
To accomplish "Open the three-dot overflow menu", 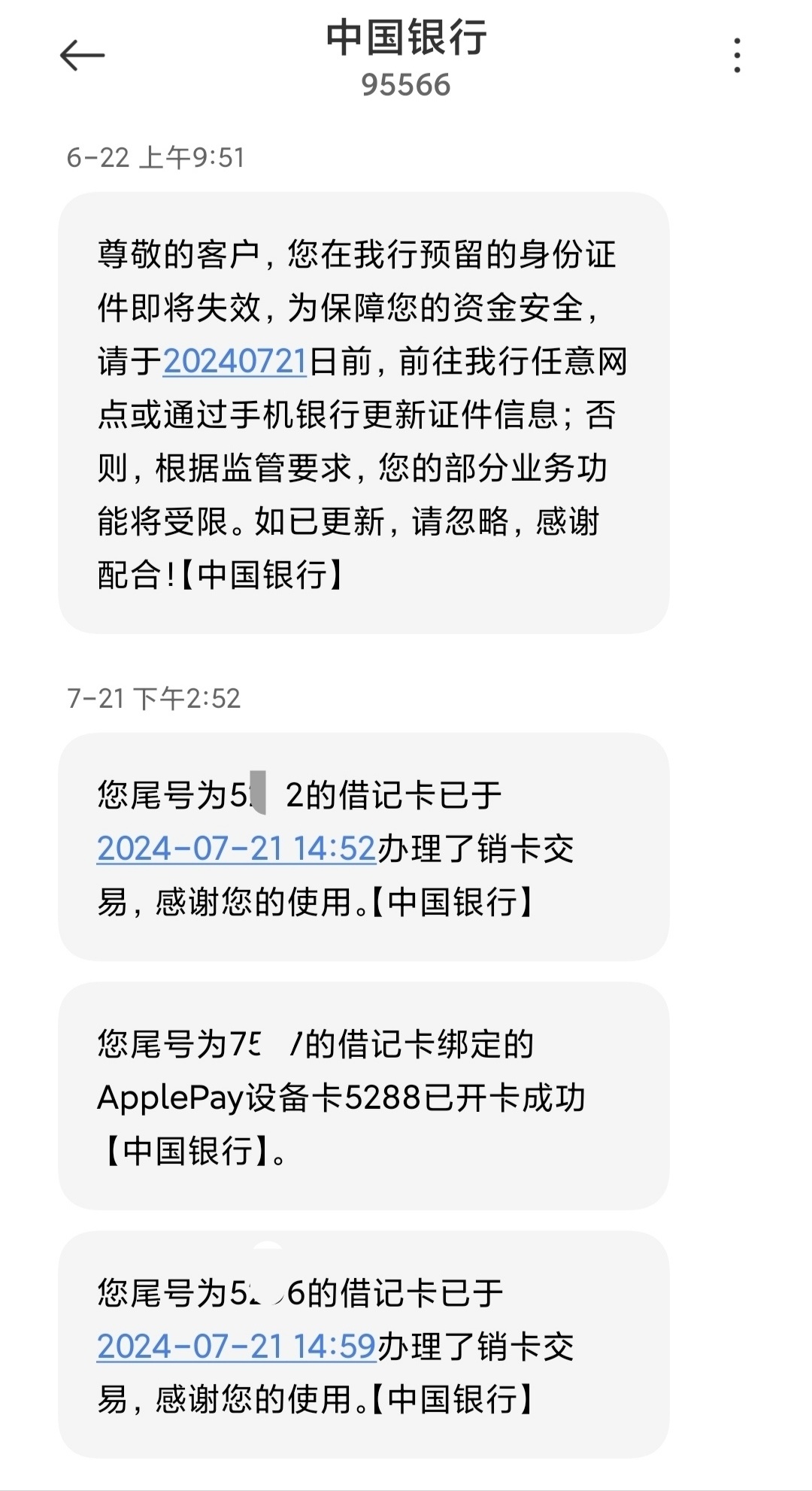I will (737, 56).
